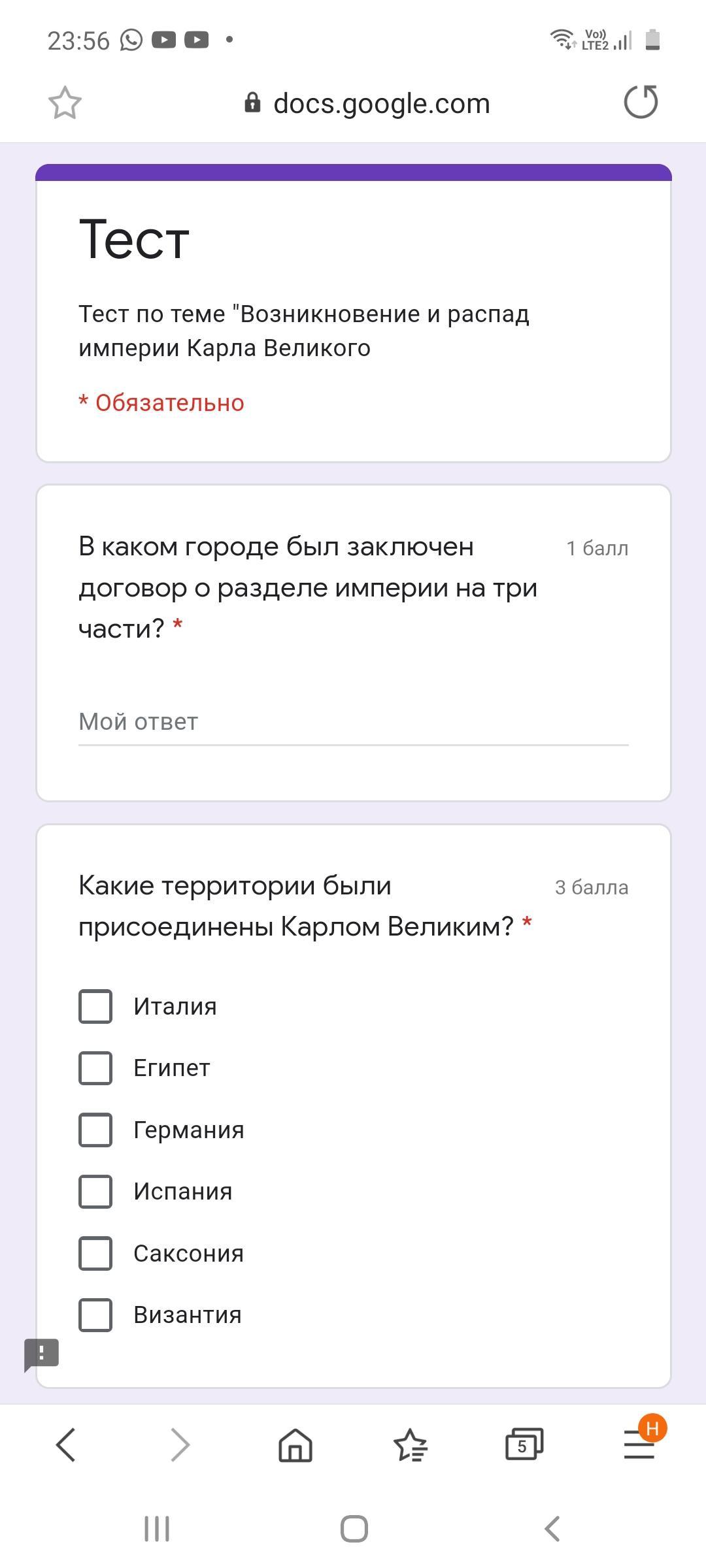
Task: Bookmark this page with the star icon
Action: click(x=65, y=103)
